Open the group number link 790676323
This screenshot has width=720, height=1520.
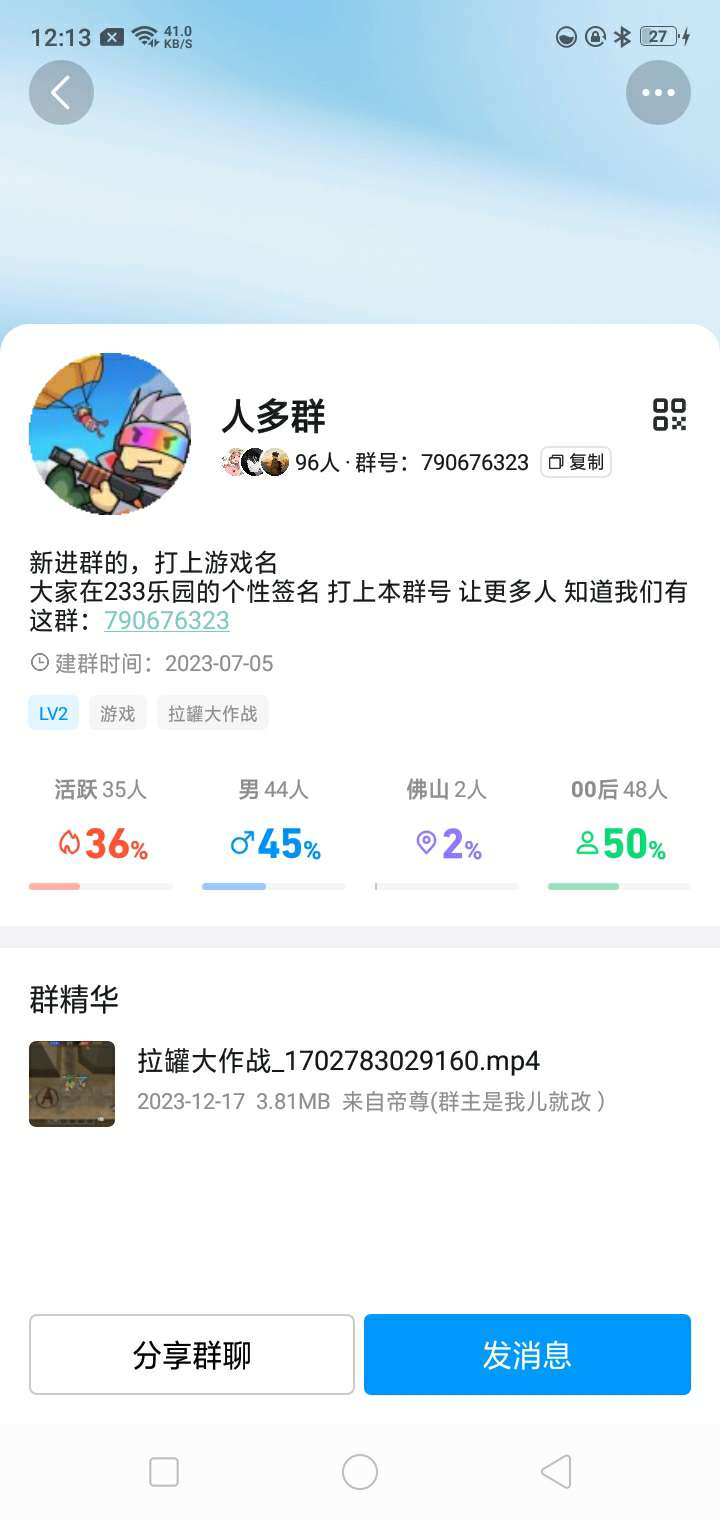click(x=167, y=620)
